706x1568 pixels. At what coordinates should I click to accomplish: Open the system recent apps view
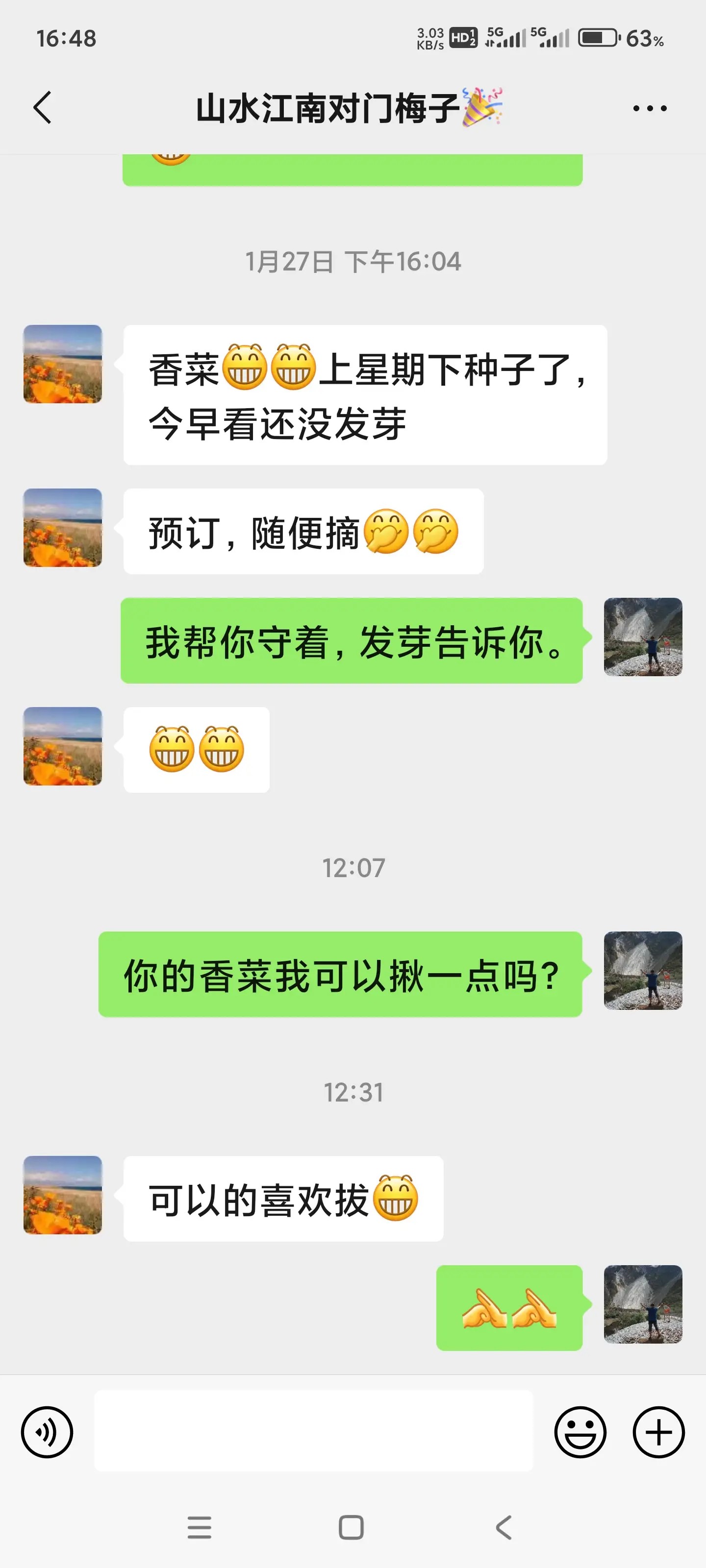(199, 1527)
